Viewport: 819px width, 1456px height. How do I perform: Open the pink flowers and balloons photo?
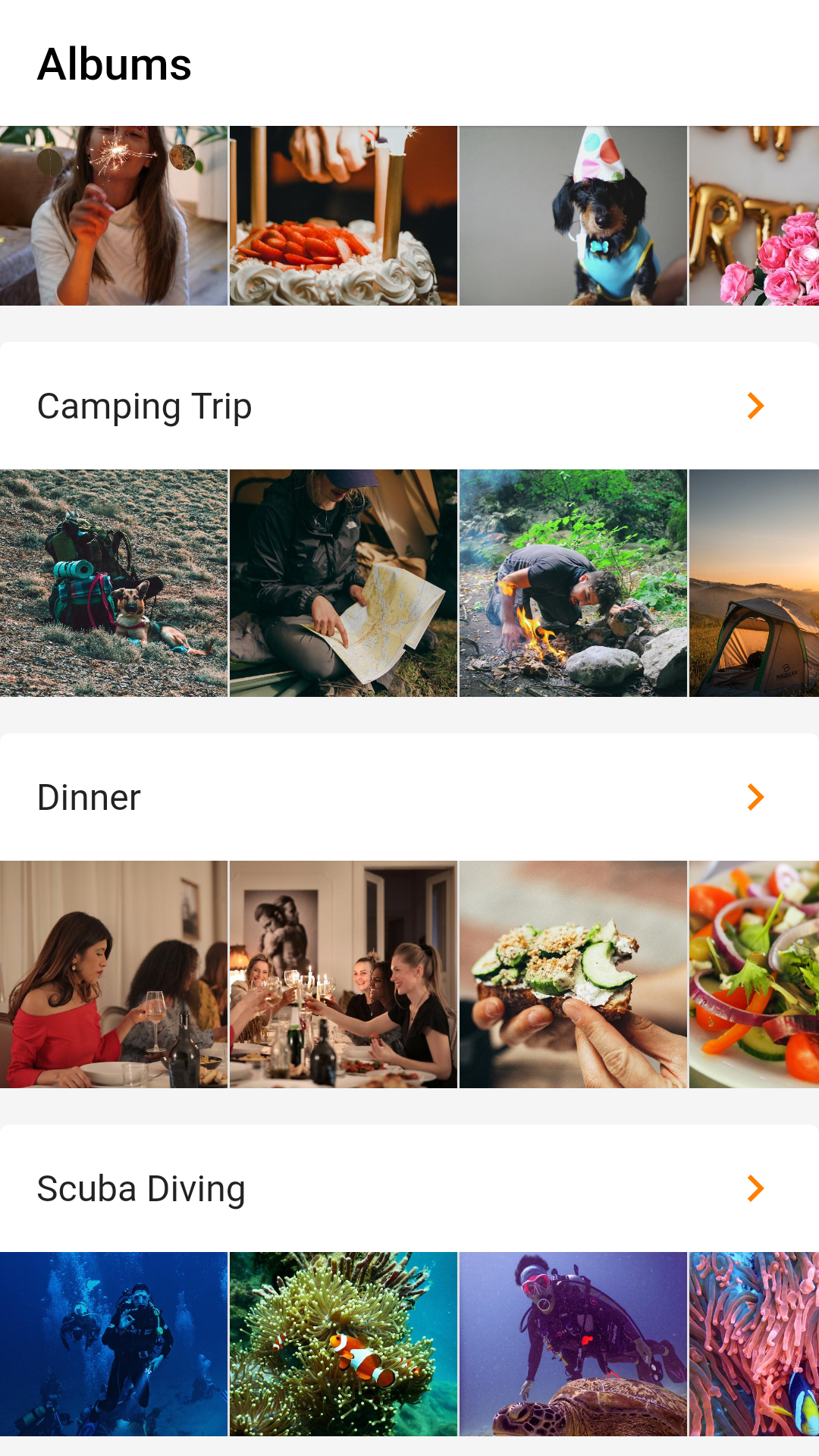(754, 216)
